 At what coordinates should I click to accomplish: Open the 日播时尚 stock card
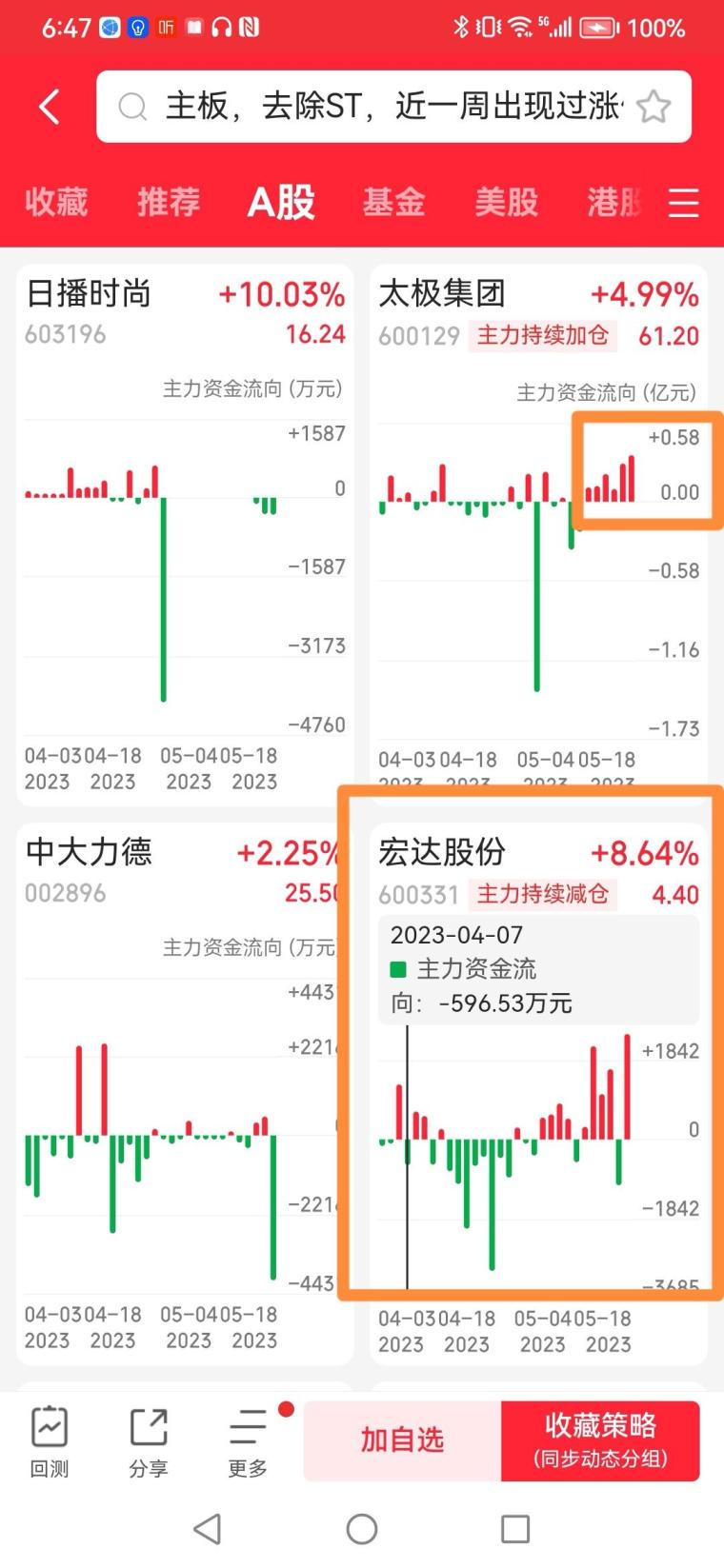(90, 295)
